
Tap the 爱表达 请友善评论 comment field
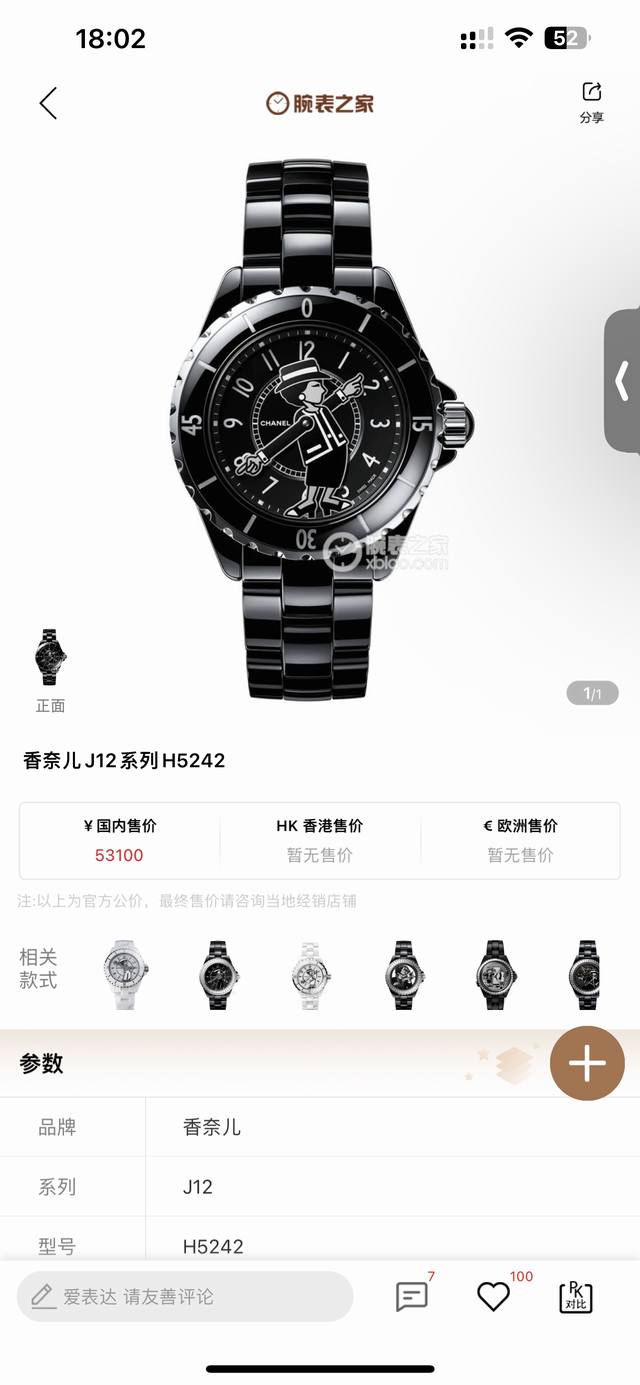[x=185, y=1297]
